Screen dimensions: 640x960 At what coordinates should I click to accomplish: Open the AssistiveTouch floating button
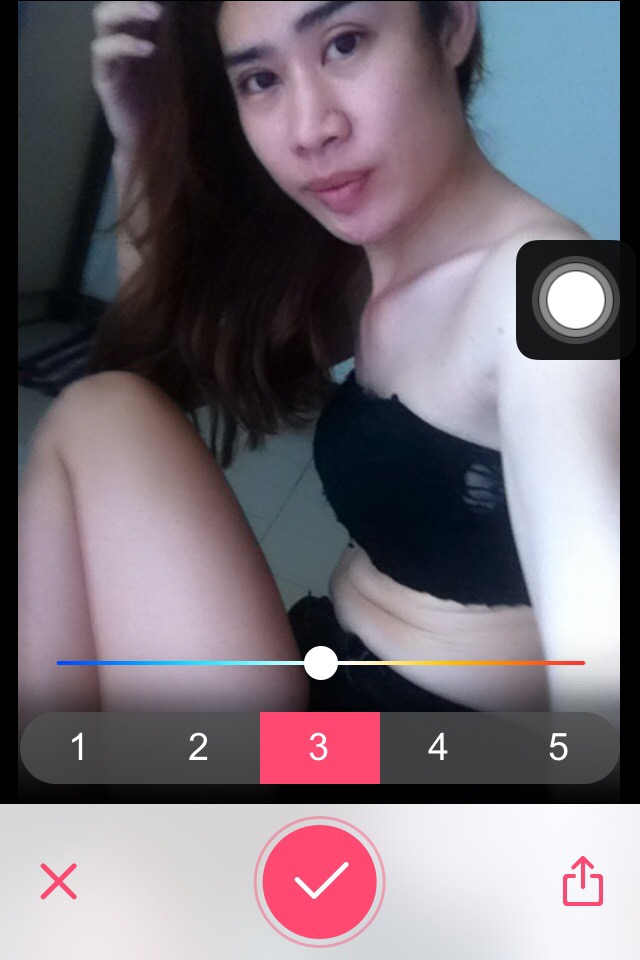(576, 299)
